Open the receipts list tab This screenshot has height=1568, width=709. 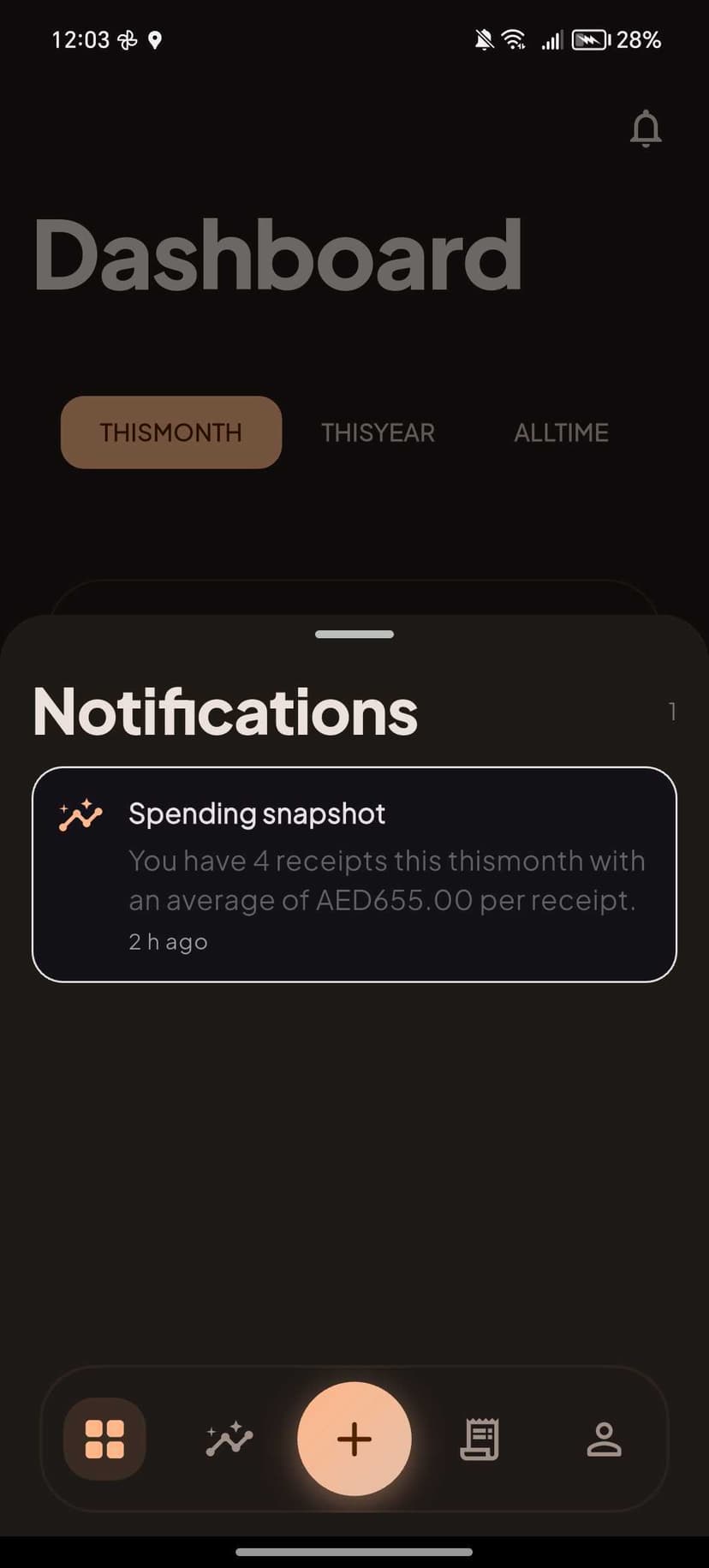tap(480, 1439)
